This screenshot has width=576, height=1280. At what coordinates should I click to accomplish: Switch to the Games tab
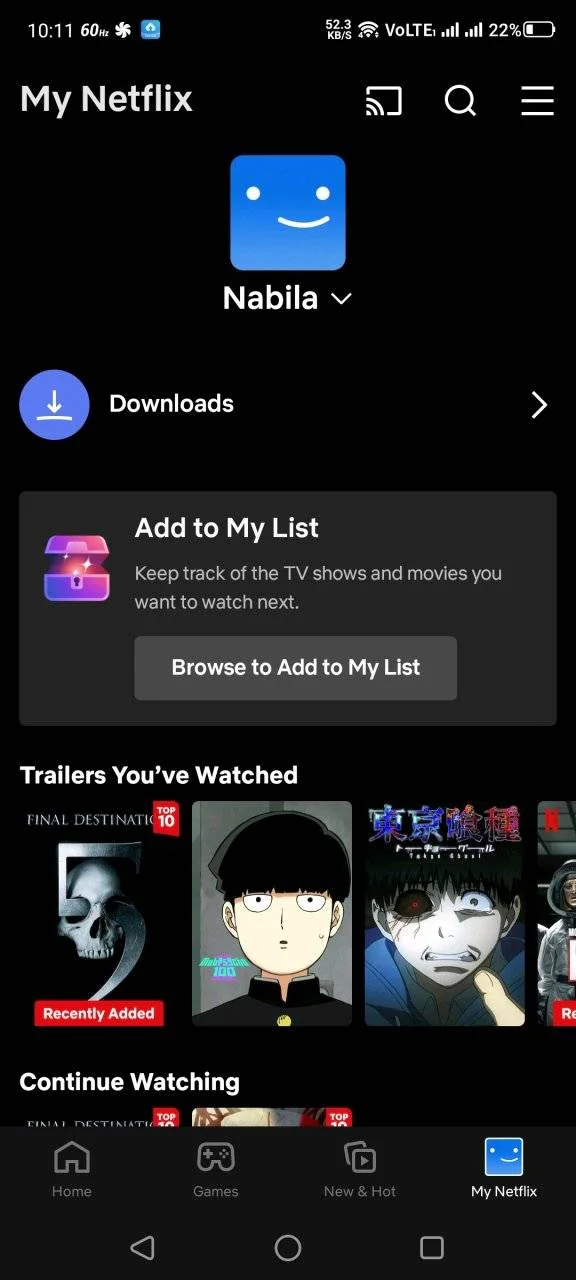pos(216,1170)
